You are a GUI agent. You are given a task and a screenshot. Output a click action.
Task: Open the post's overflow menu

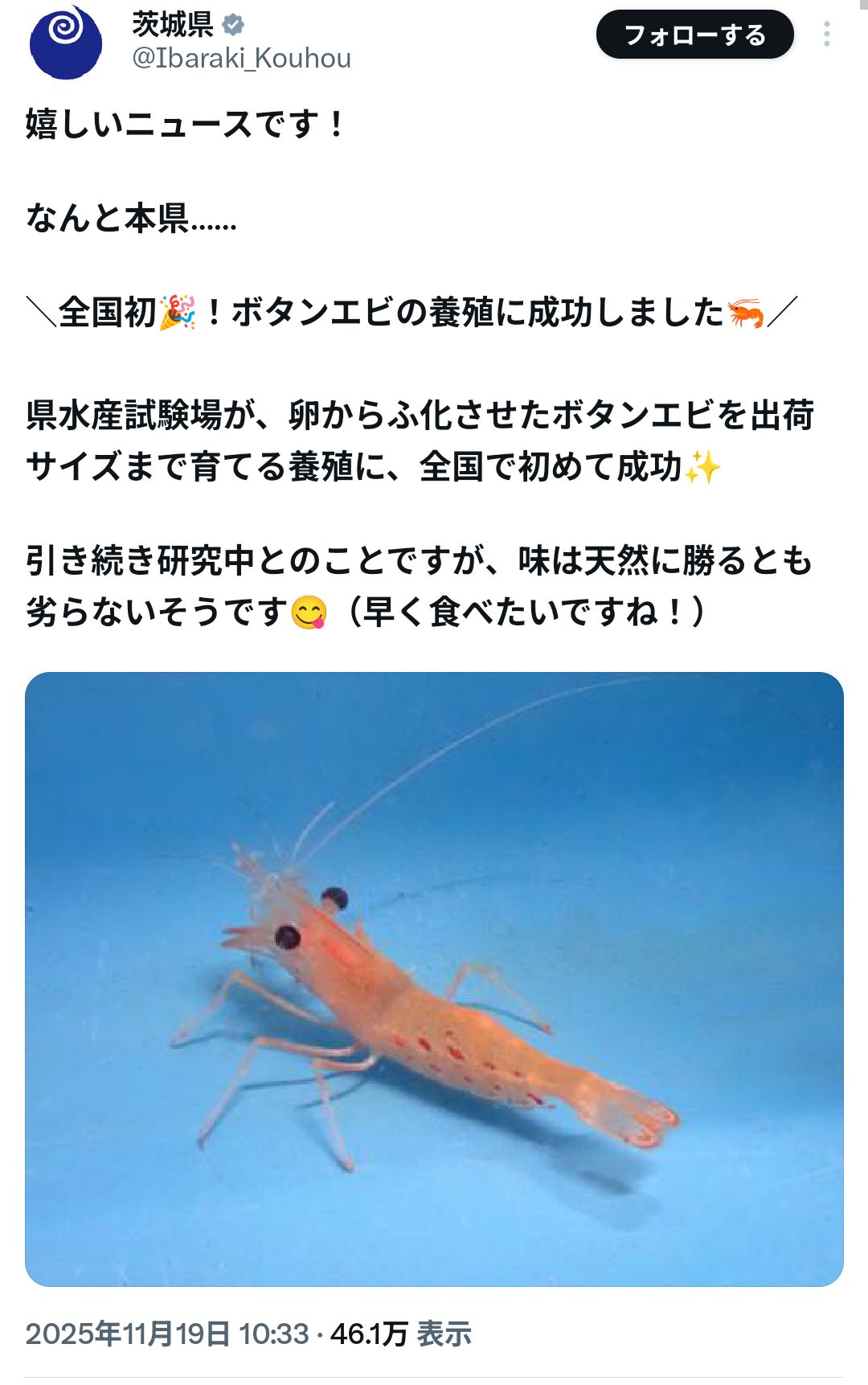(826, 35)
